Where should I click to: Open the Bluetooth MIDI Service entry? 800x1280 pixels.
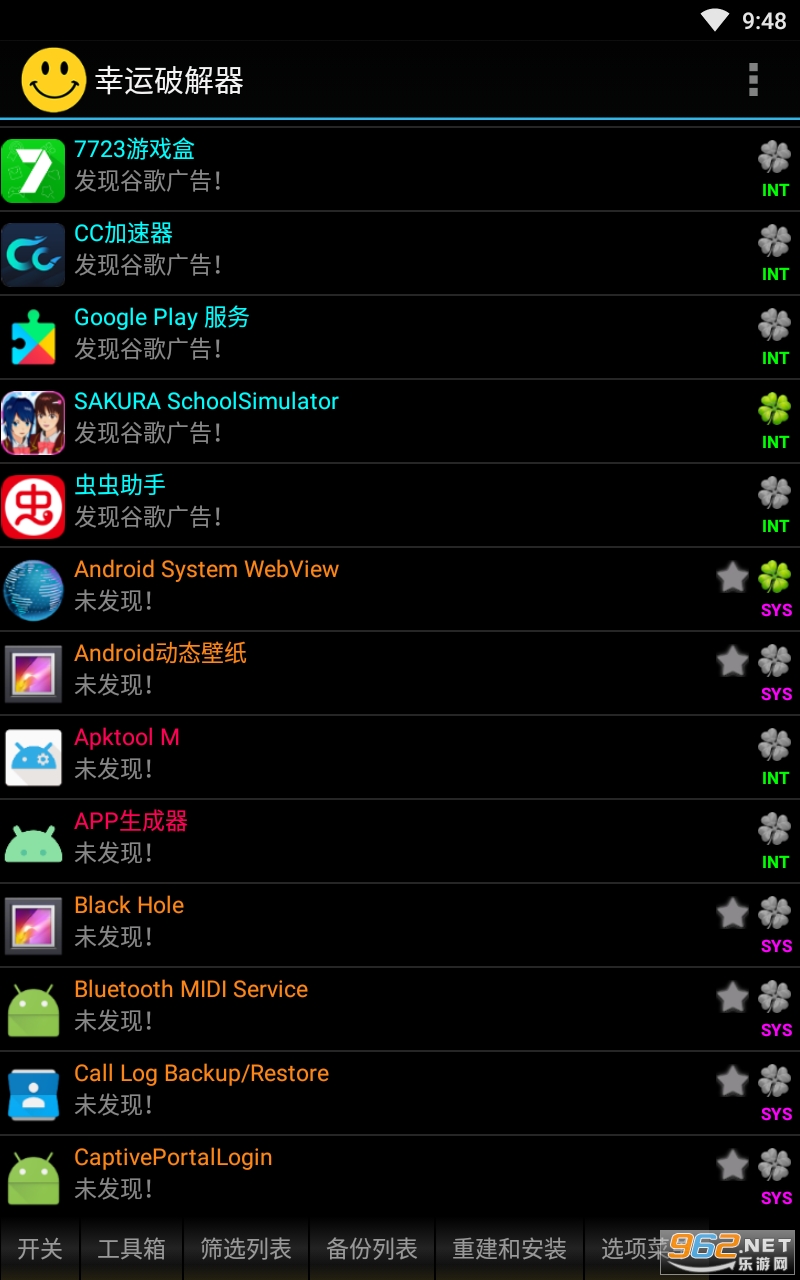pyautogui.click(x=300, y=1008)
